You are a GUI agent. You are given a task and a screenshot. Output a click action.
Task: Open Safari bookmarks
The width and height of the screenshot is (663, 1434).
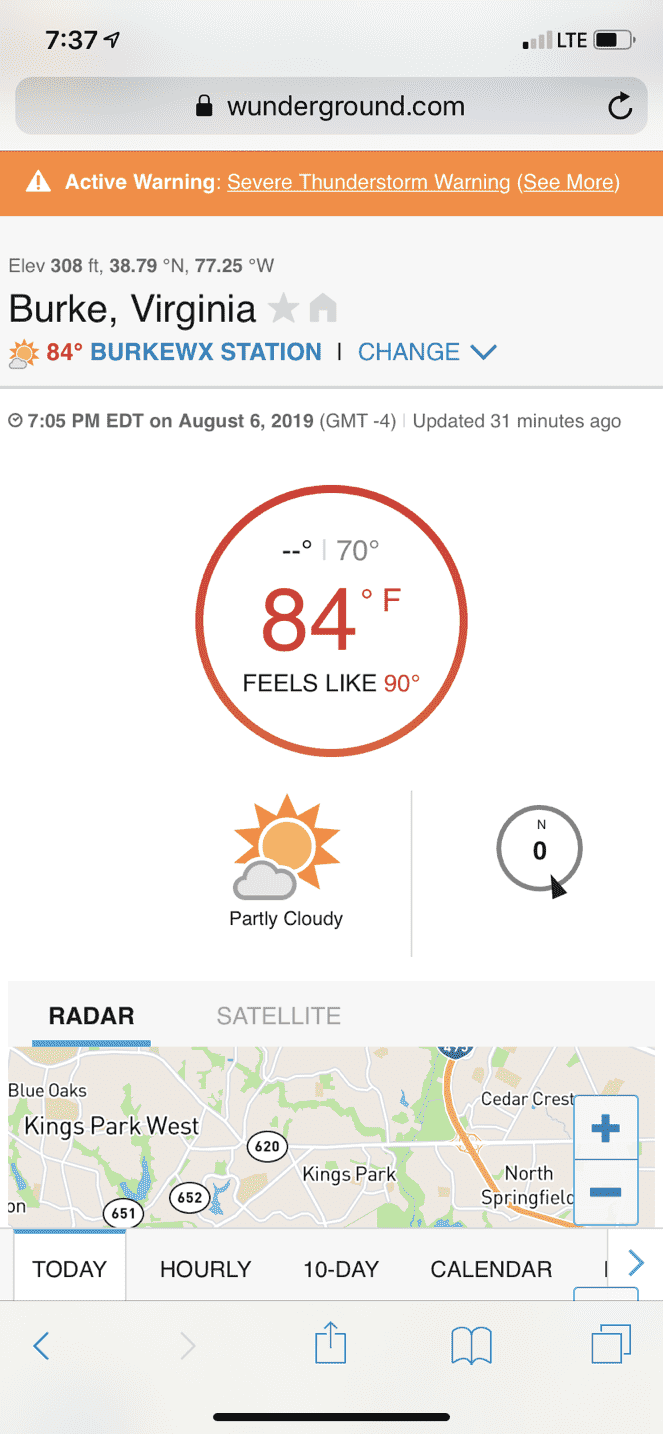coord(471,1346)
